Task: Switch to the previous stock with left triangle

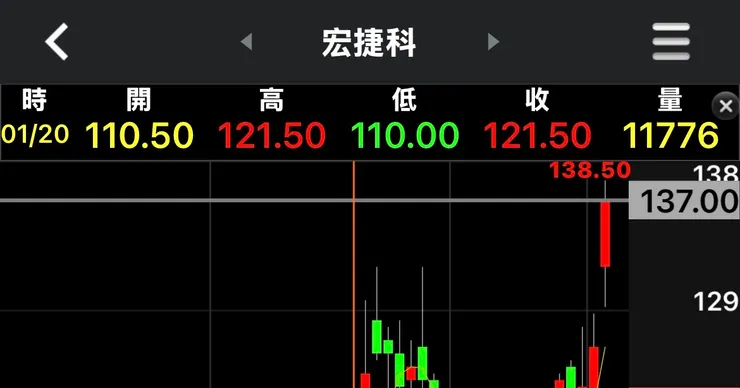Action: 246,42
